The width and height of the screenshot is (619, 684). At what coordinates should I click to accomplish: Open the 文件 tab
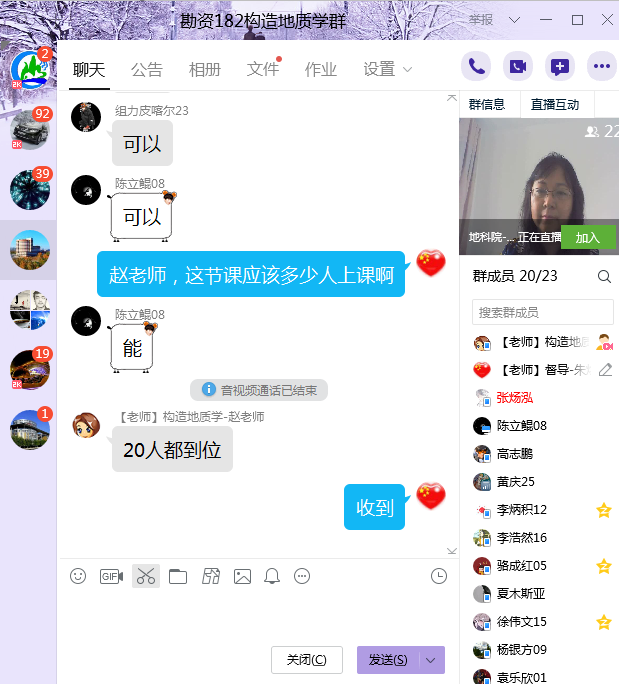pyautogui.click(x=263, y=69)
